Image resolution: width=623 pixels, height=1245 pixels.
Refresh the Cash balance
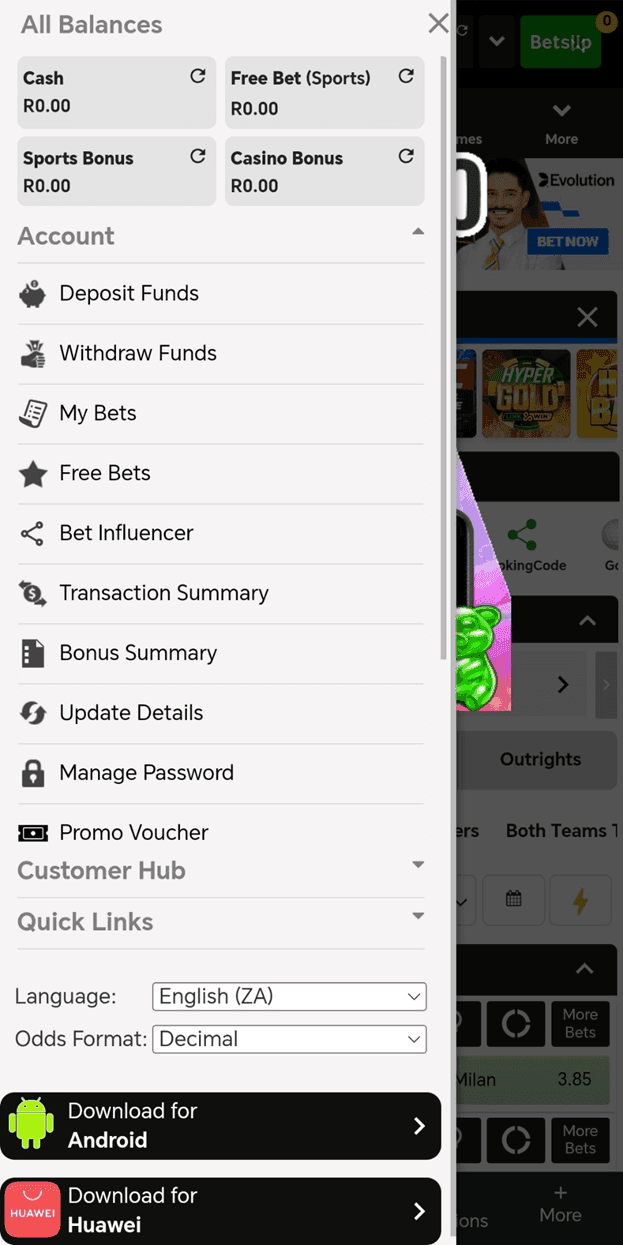[x=198, y=76]
